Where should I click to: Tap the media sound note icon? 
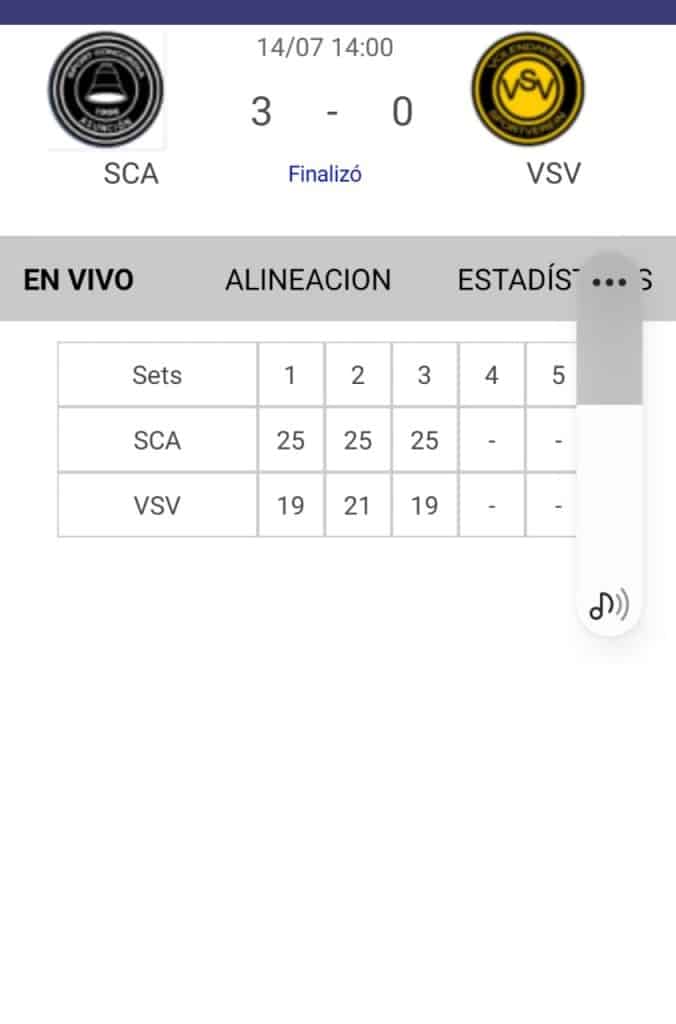point(608,604)
